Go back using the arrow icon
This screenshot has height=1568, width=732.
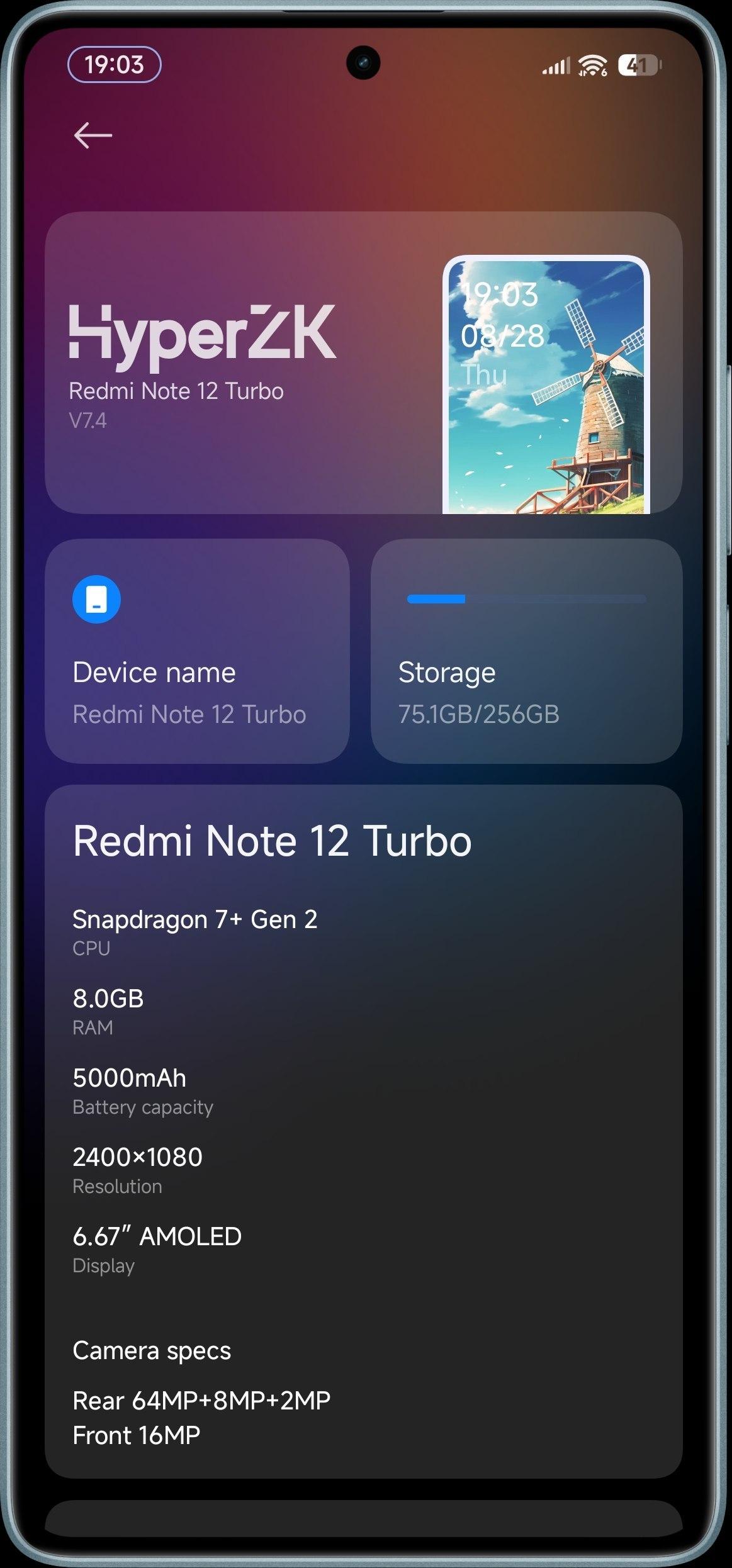pos(93,135)
